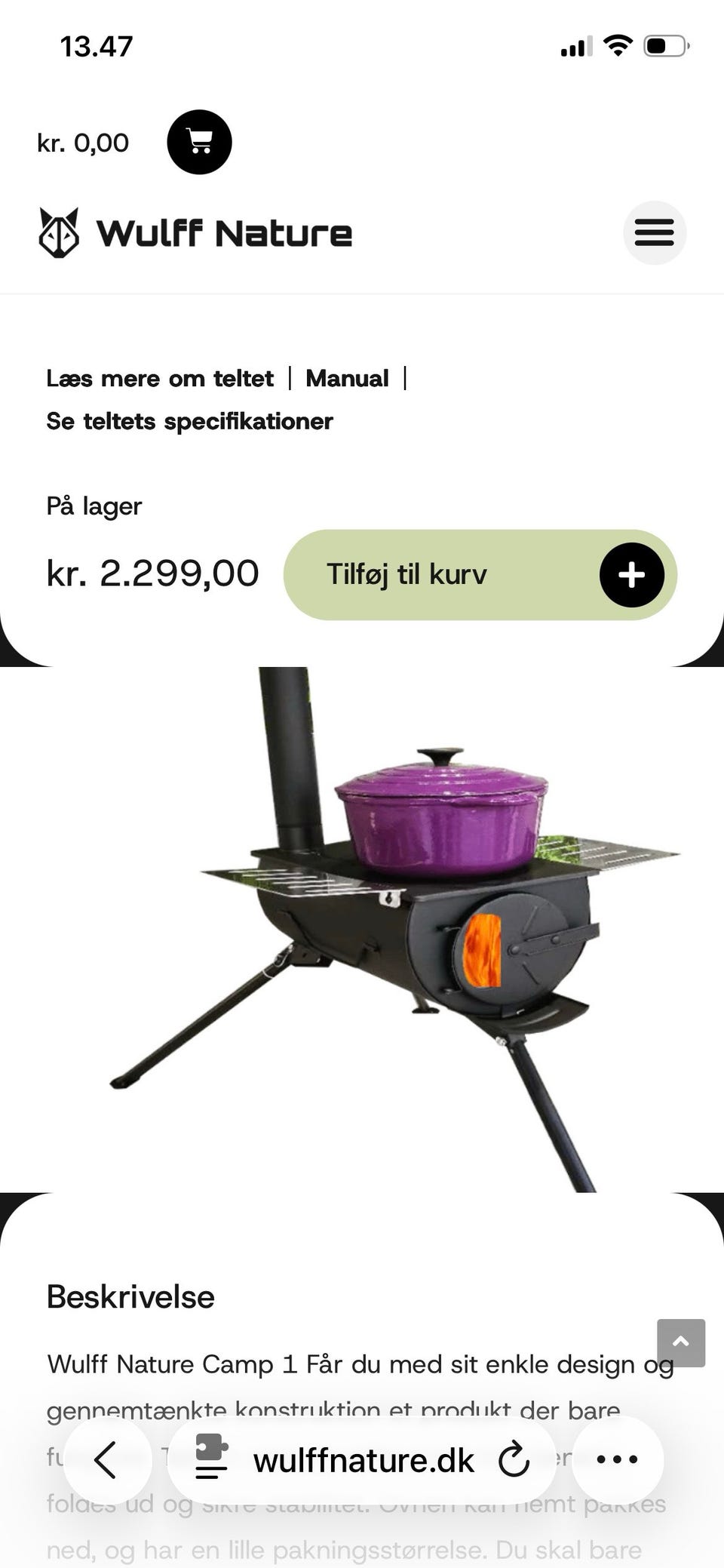Open the Manual link
724x1568 pixels.
click(x=347, y=378)
